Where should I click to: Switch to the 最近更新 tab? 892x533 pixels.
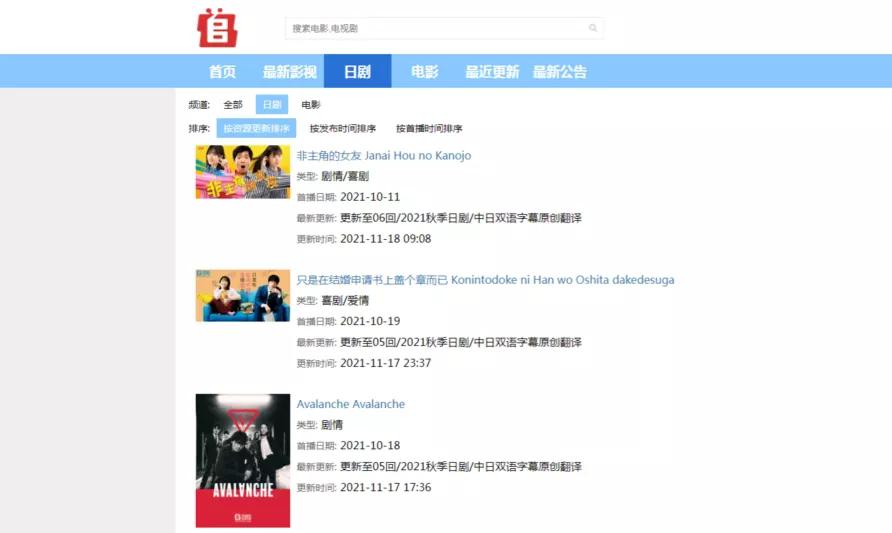click(x=492, y=72)
